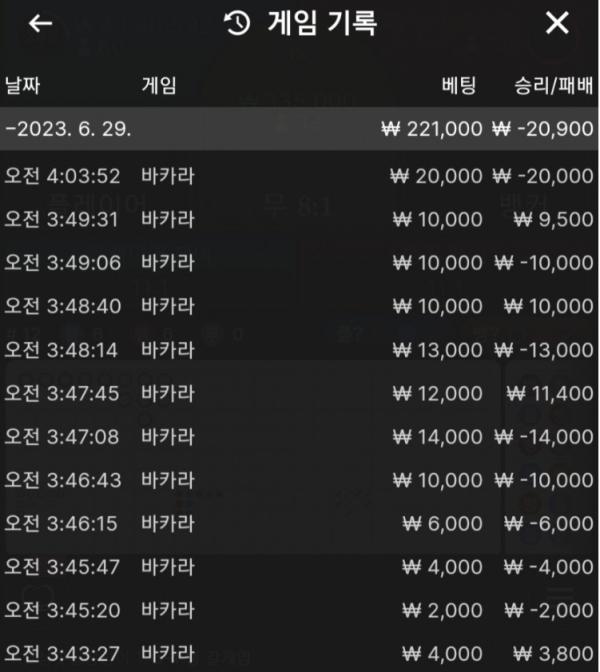
Task: Open the 오전 3:48:14 바카라 record
Action: pyautogui.click(x=300, y=350)
